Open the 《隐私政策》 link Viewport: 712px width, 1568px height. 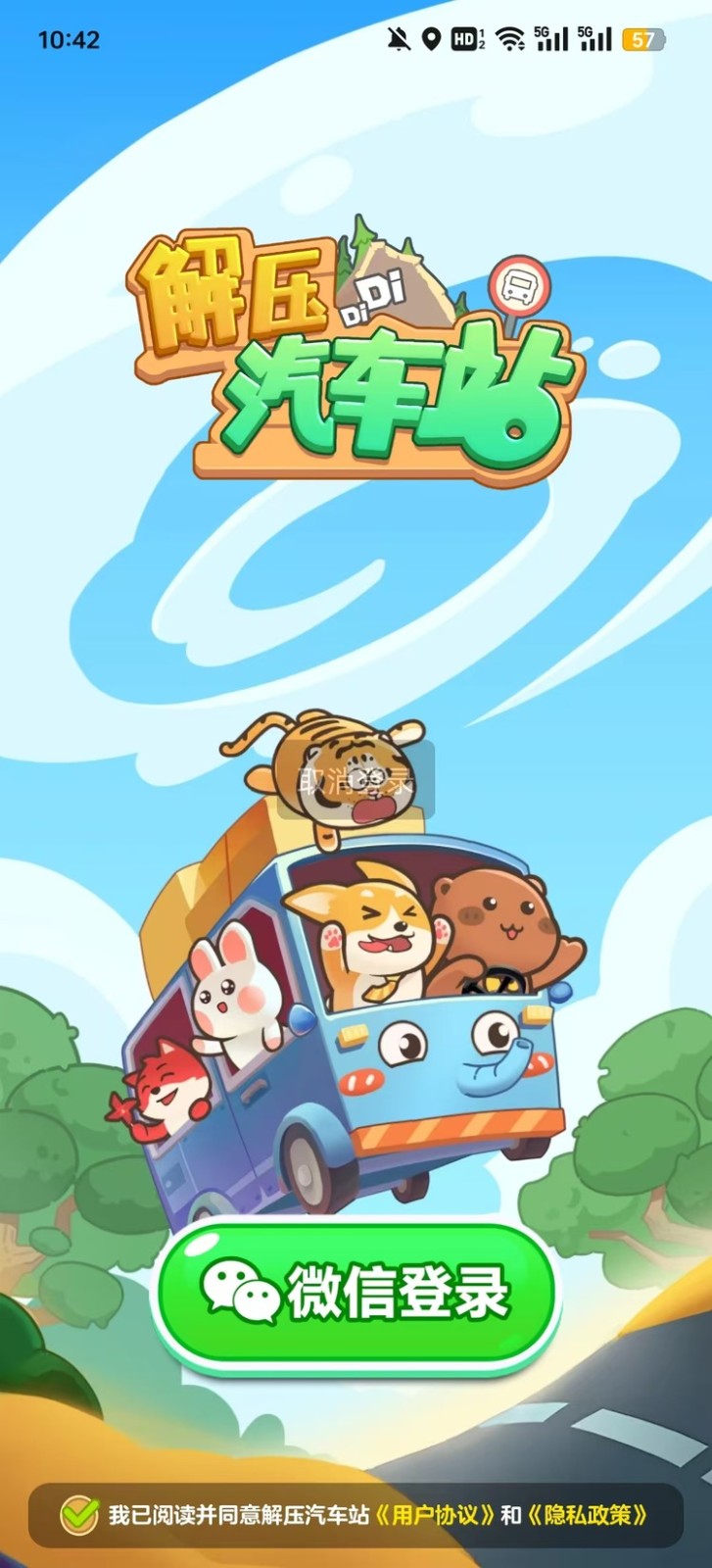point(588,1515)
